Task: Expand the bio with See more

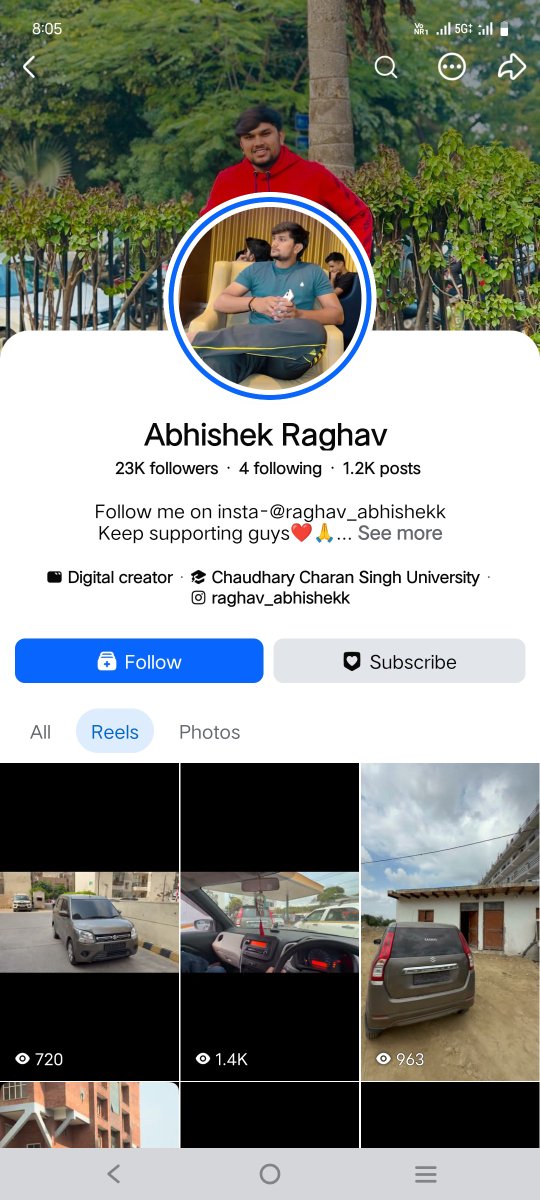Action: tap(400, 533)
